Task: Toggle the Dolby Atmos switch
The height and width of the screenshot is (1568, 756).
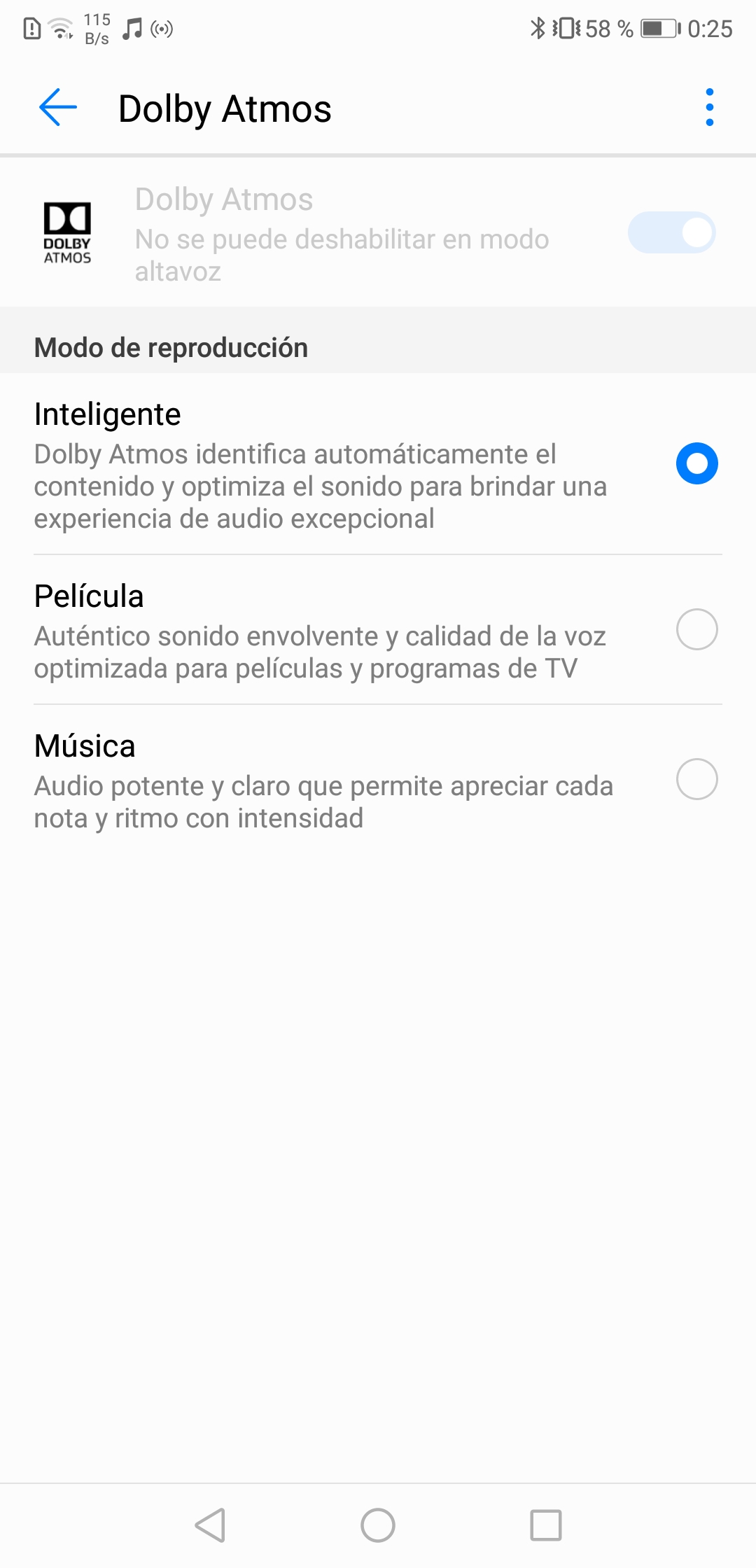Action: (x=671, y=232)
